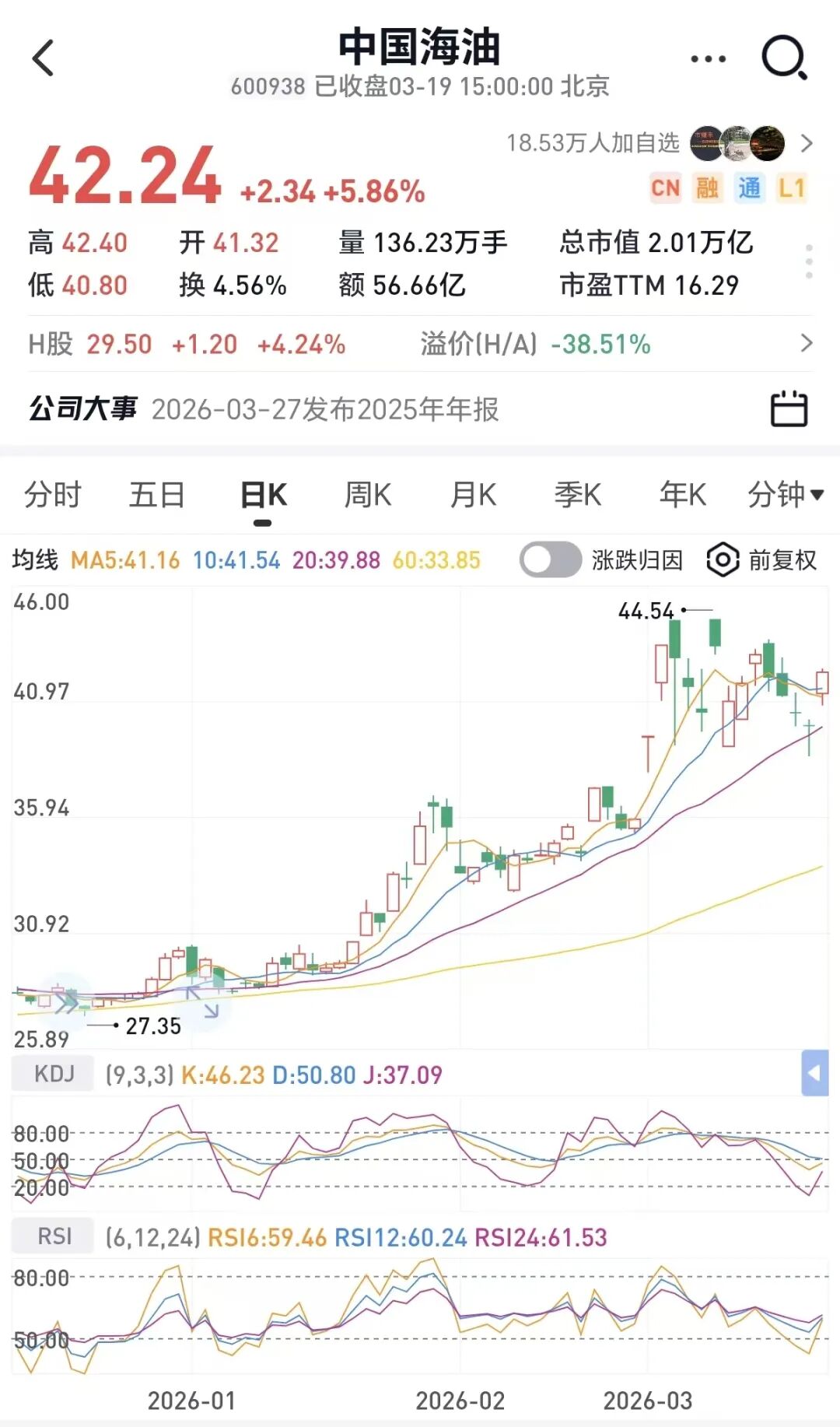Switch to the 月K chart tab

click(x=473, y=495)
